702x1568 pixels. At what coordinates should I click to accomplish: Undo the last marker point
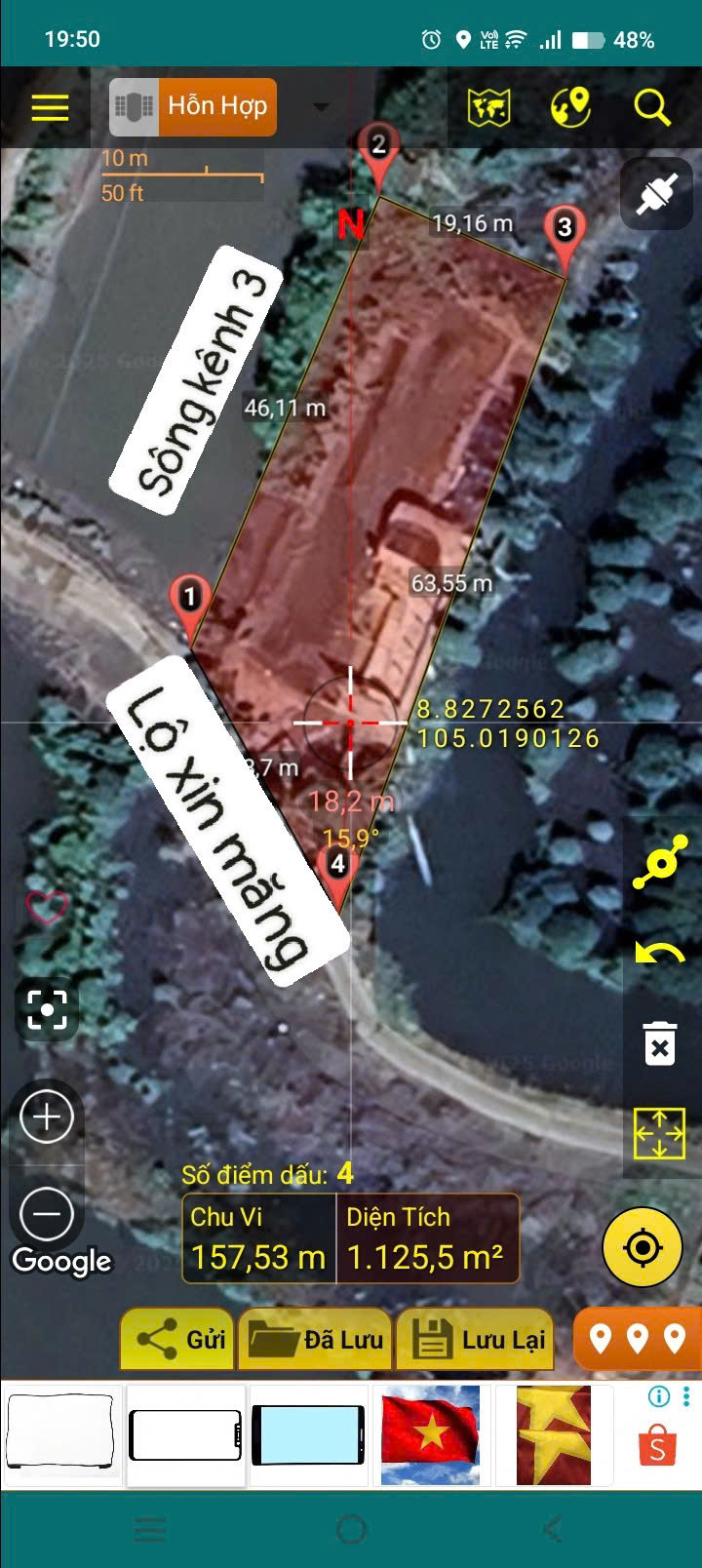(x=660, y=954)
